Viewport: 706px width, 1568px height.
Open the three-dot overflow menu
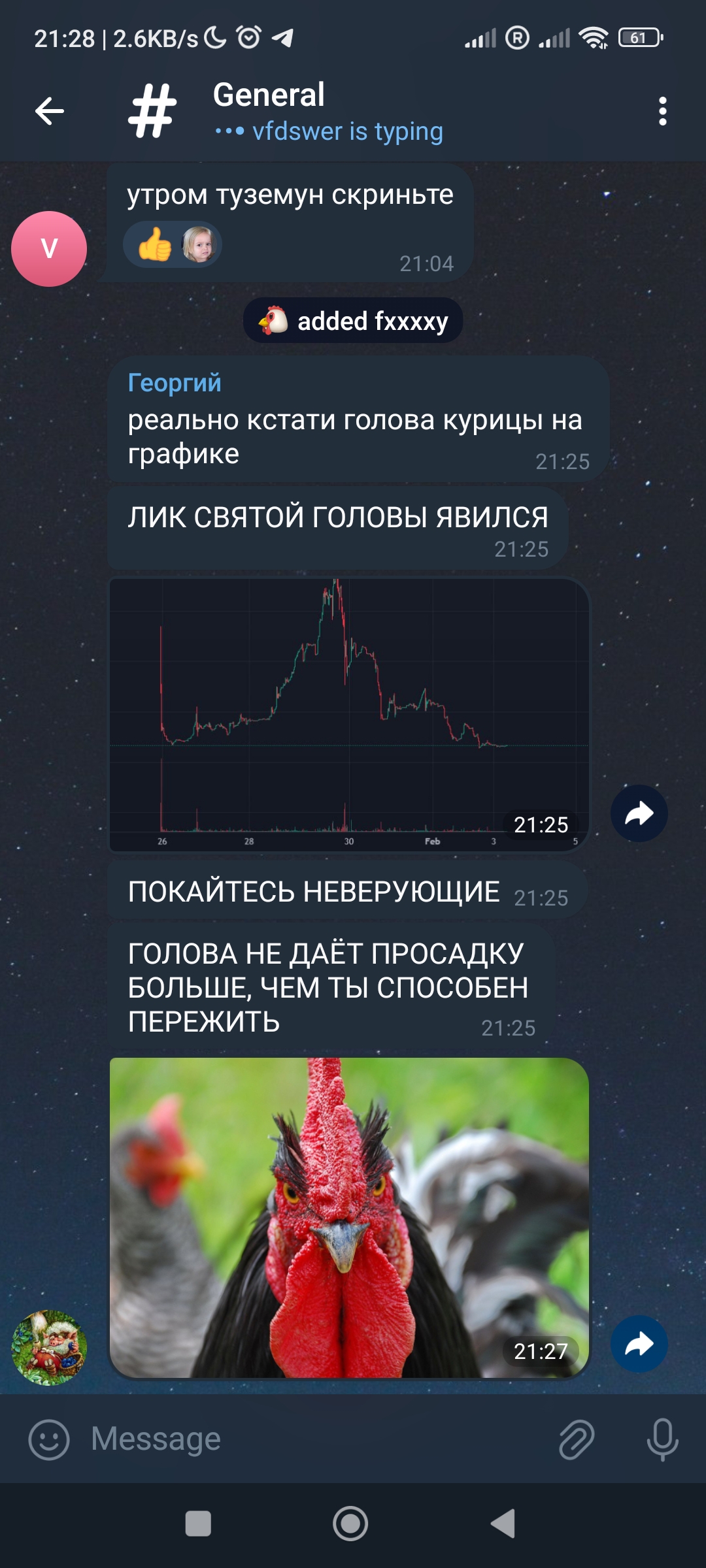[662, 111]
